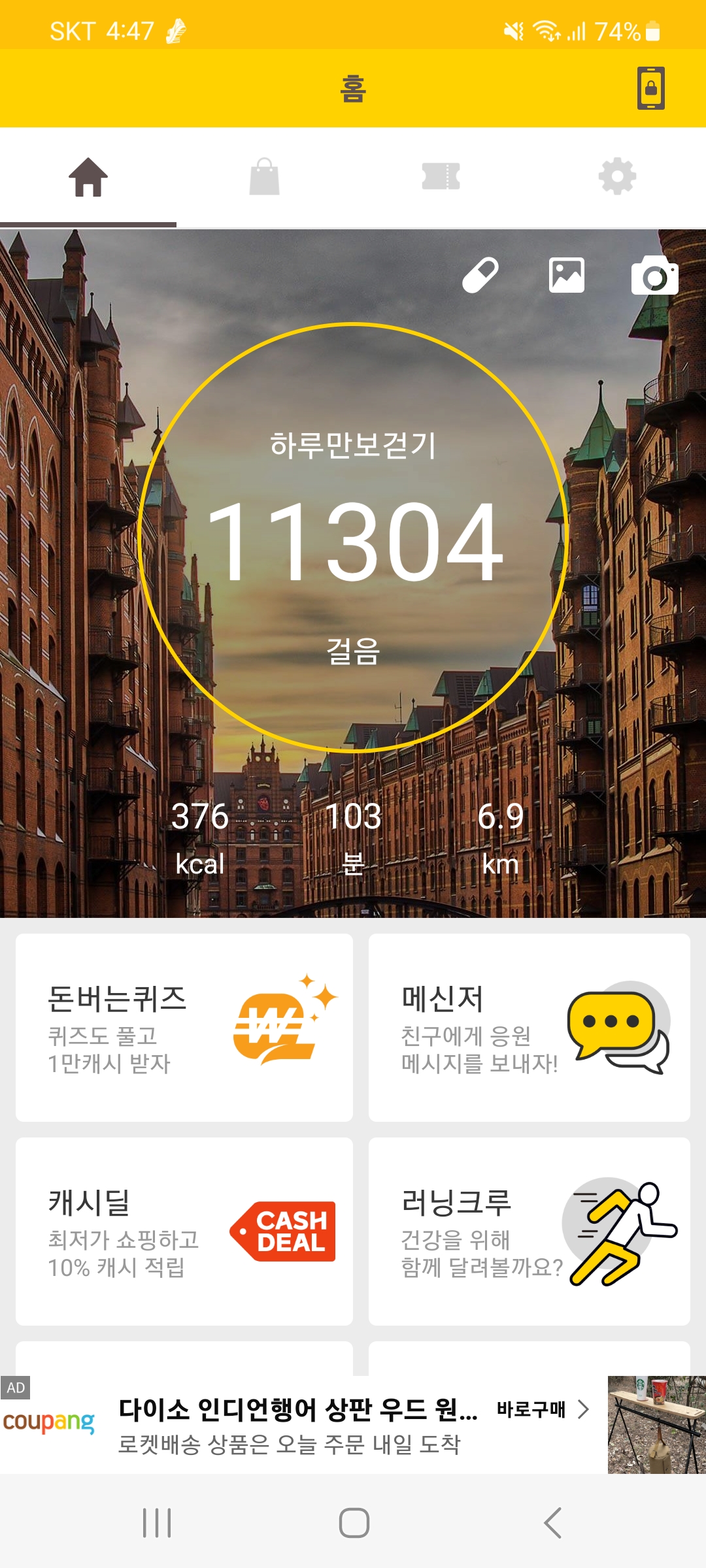
Task: Open the 돈버는퀴즈 card
Action: [x=184, y=1028]
